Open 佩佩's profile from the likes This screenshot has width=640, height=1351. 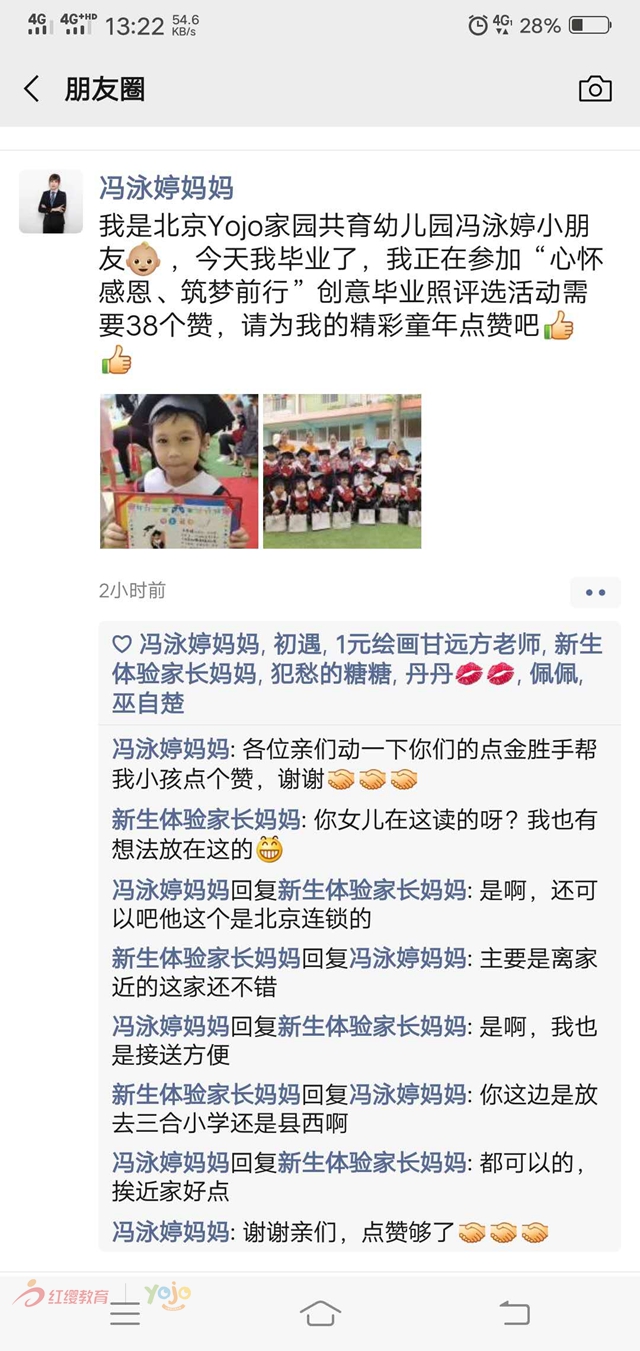point(557,673)
